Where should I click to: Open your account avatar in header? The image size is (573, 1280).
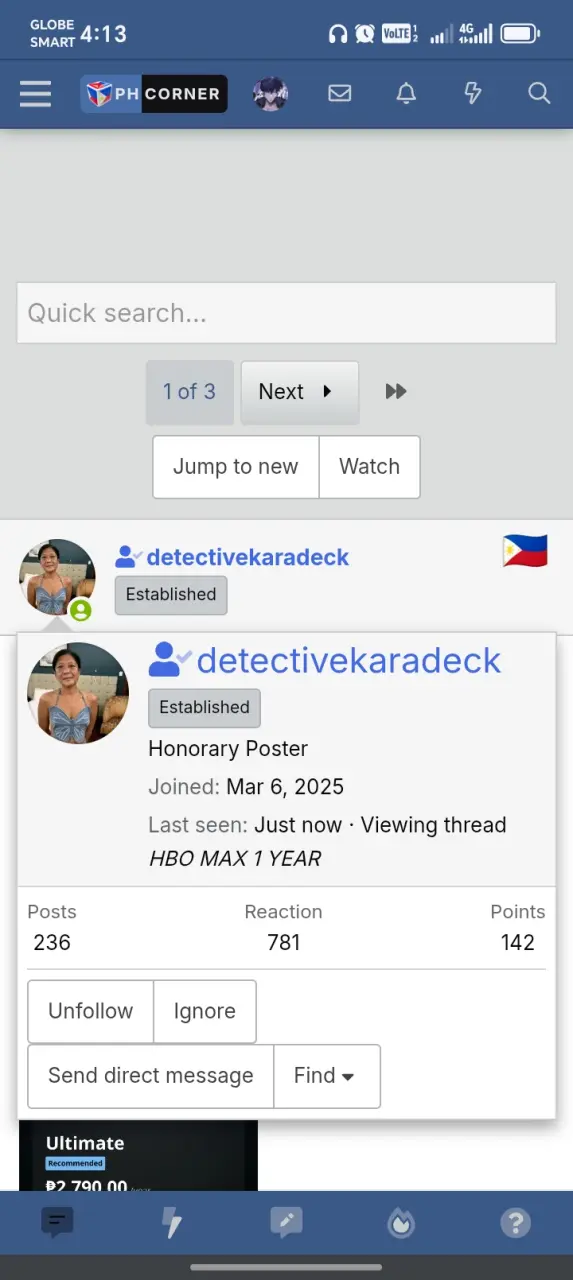pos(270,94)
